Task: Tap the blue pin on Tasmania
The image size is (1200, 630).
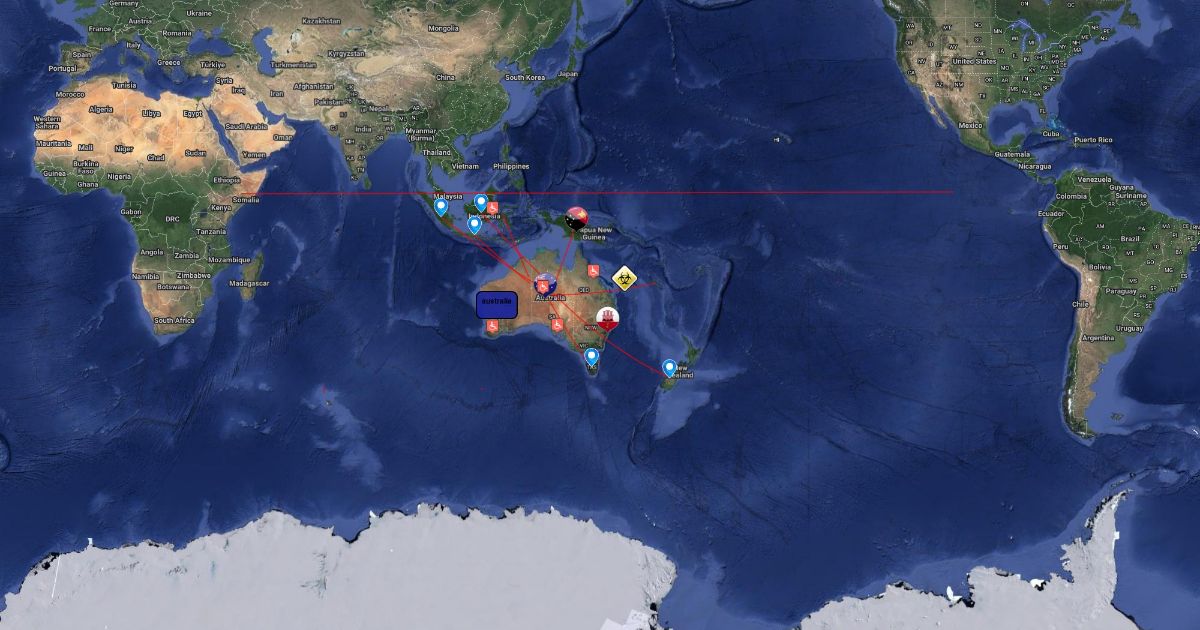Action: coord(592,356)
